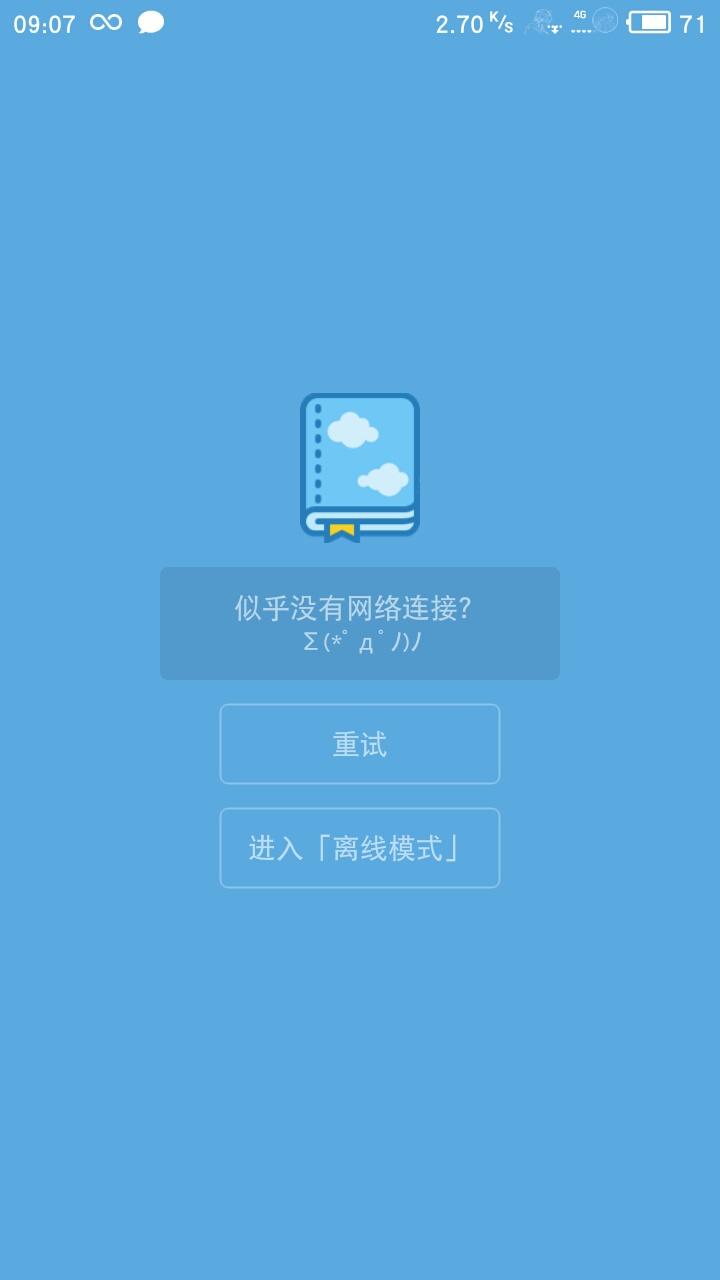Tap the kaomoji emoticon text
The width and height of the screenshot is (720, 1280).
click(358, 640)
